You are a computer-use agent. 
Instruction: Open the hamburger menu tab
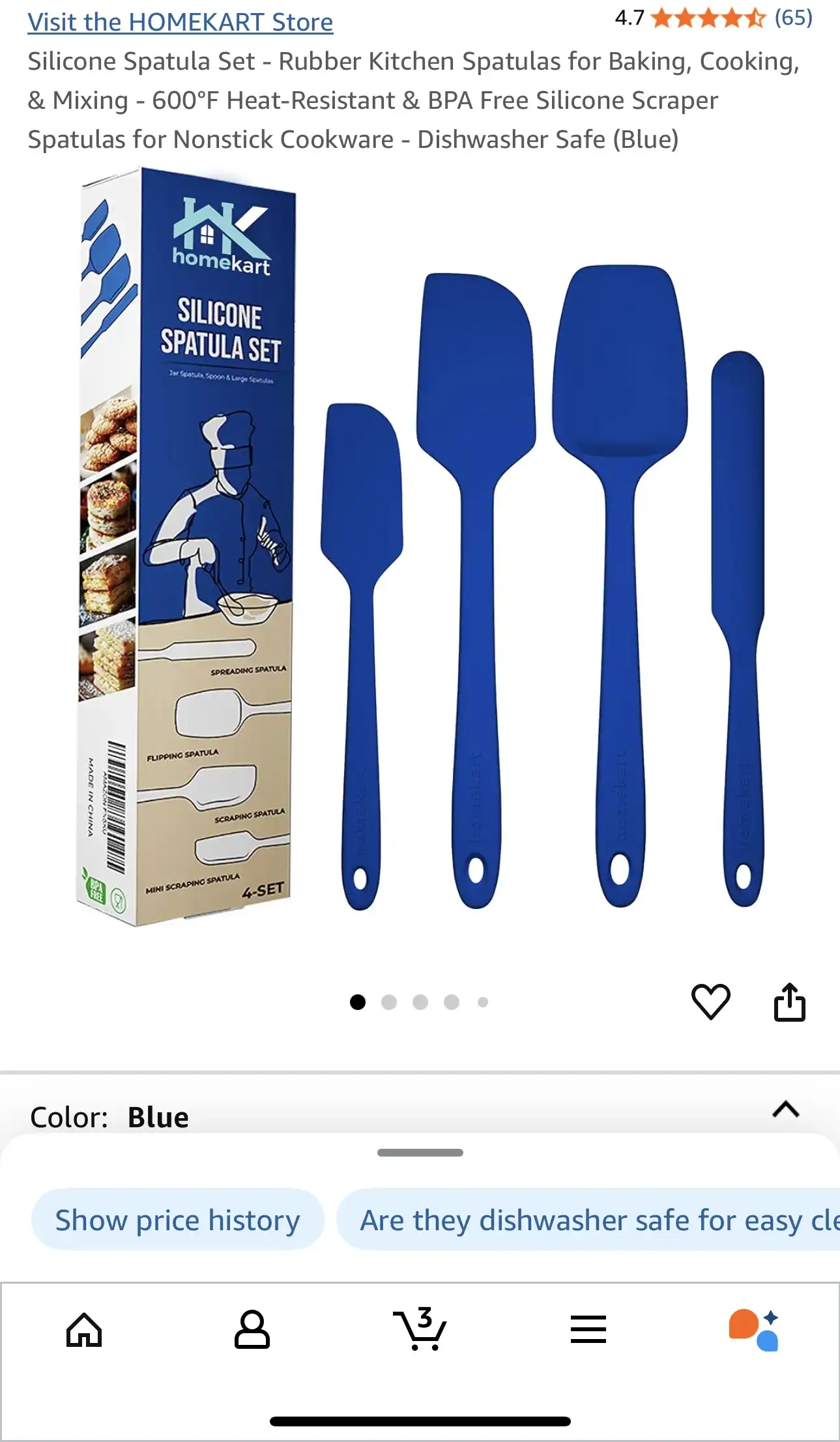(588, 1329)
